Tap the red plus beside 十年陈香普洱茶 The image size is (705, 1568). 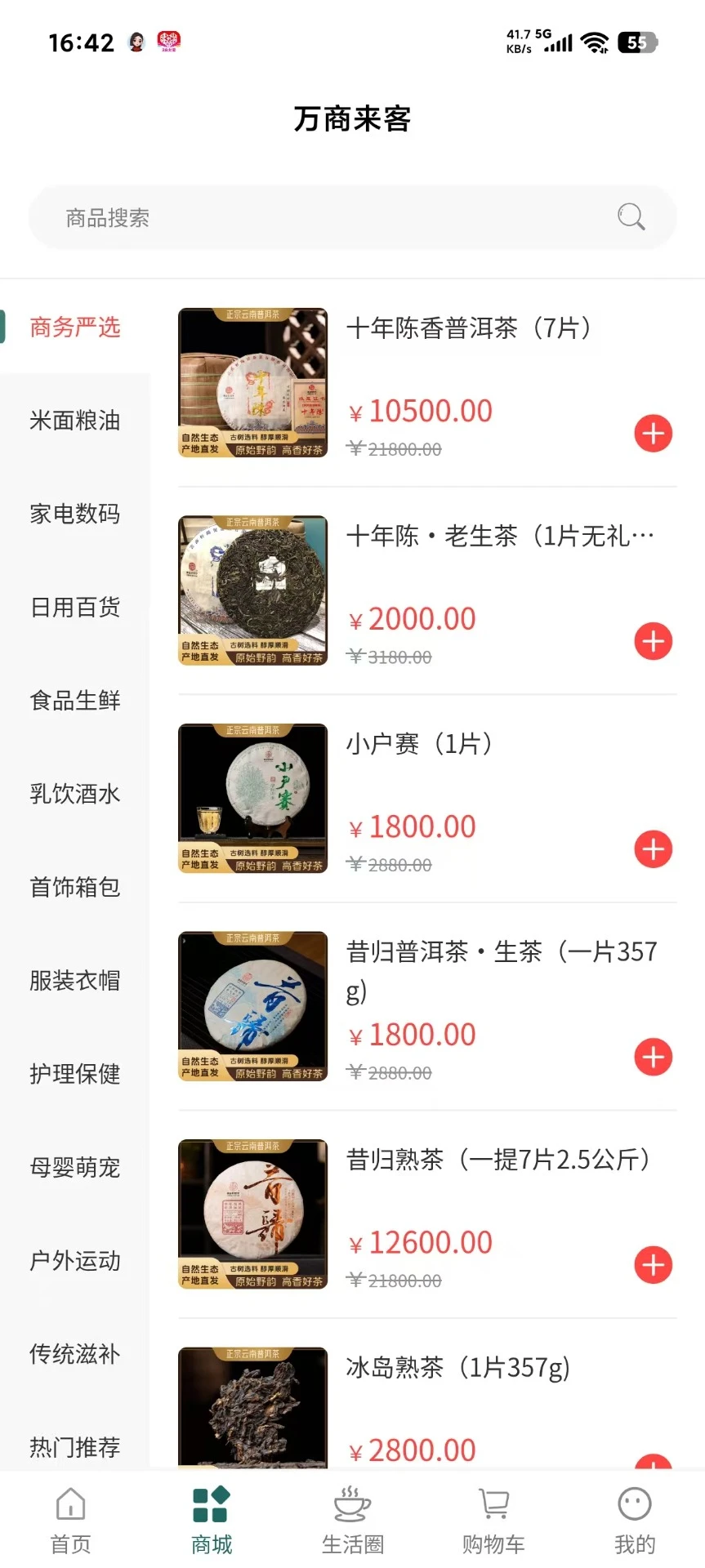(653, 434)
